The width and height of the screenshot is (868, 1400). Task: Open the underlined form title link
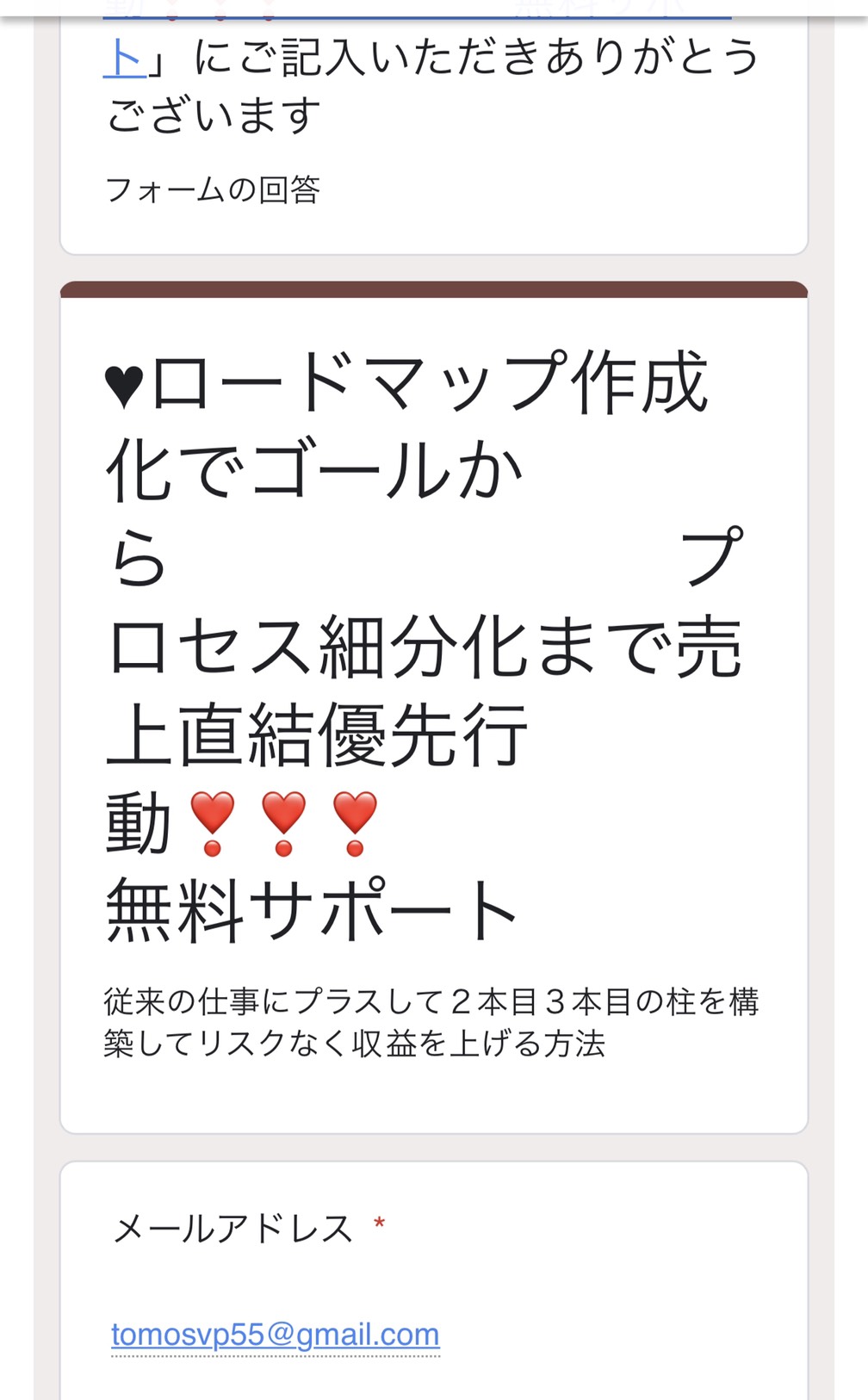coord(125,59)
